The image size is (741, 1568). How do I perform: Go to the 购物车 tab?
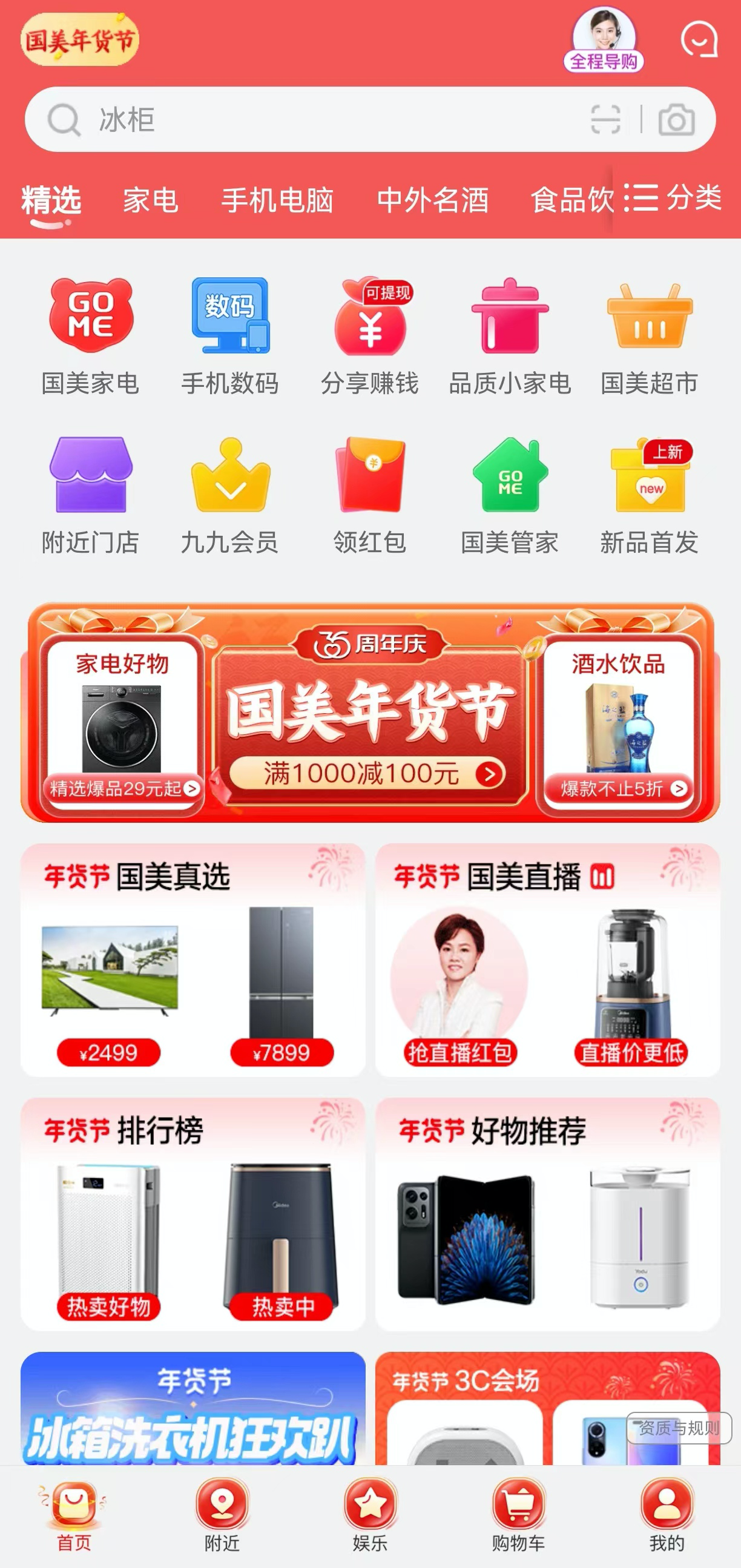[x=518, y=1516]
